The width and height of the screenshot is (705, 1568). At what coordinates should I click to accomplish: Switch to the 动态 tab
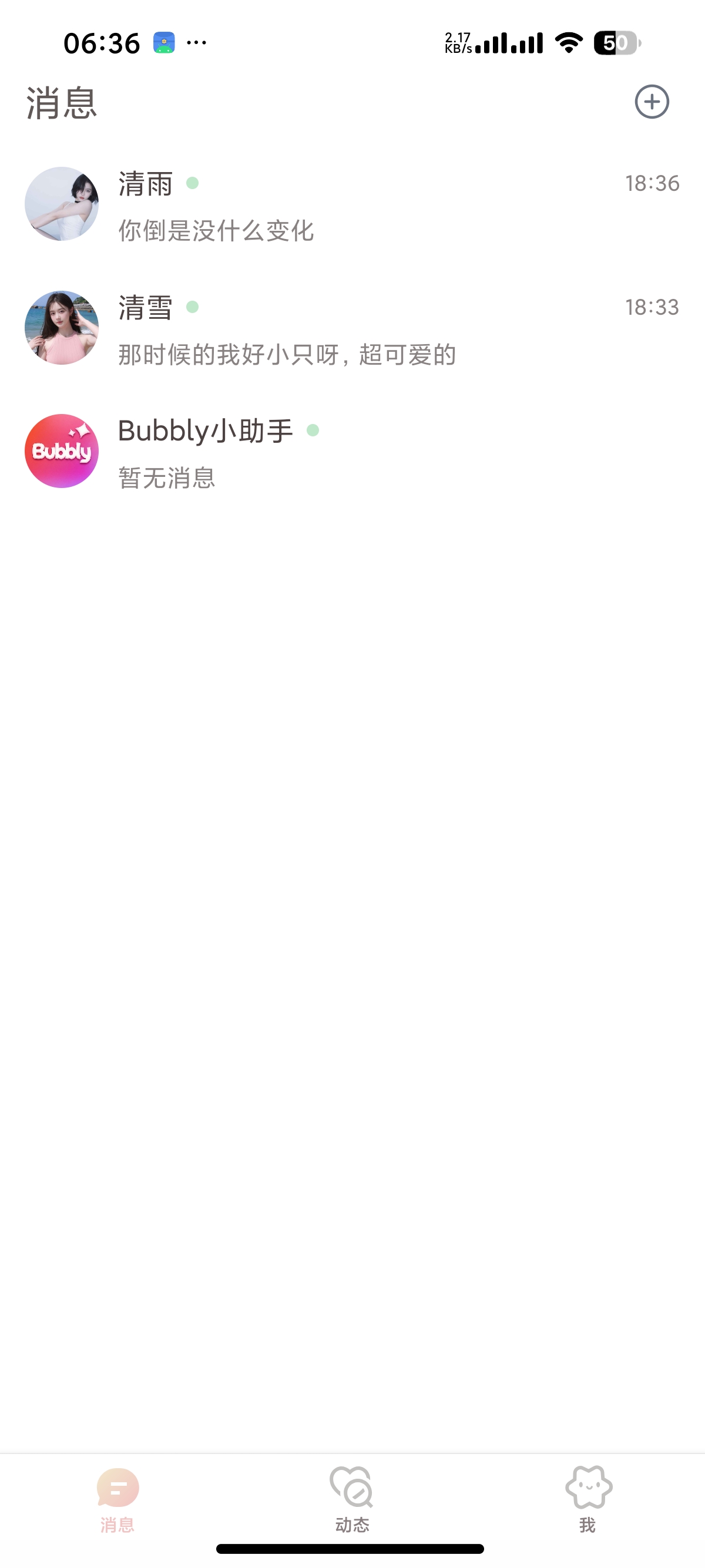[352, 1499]
